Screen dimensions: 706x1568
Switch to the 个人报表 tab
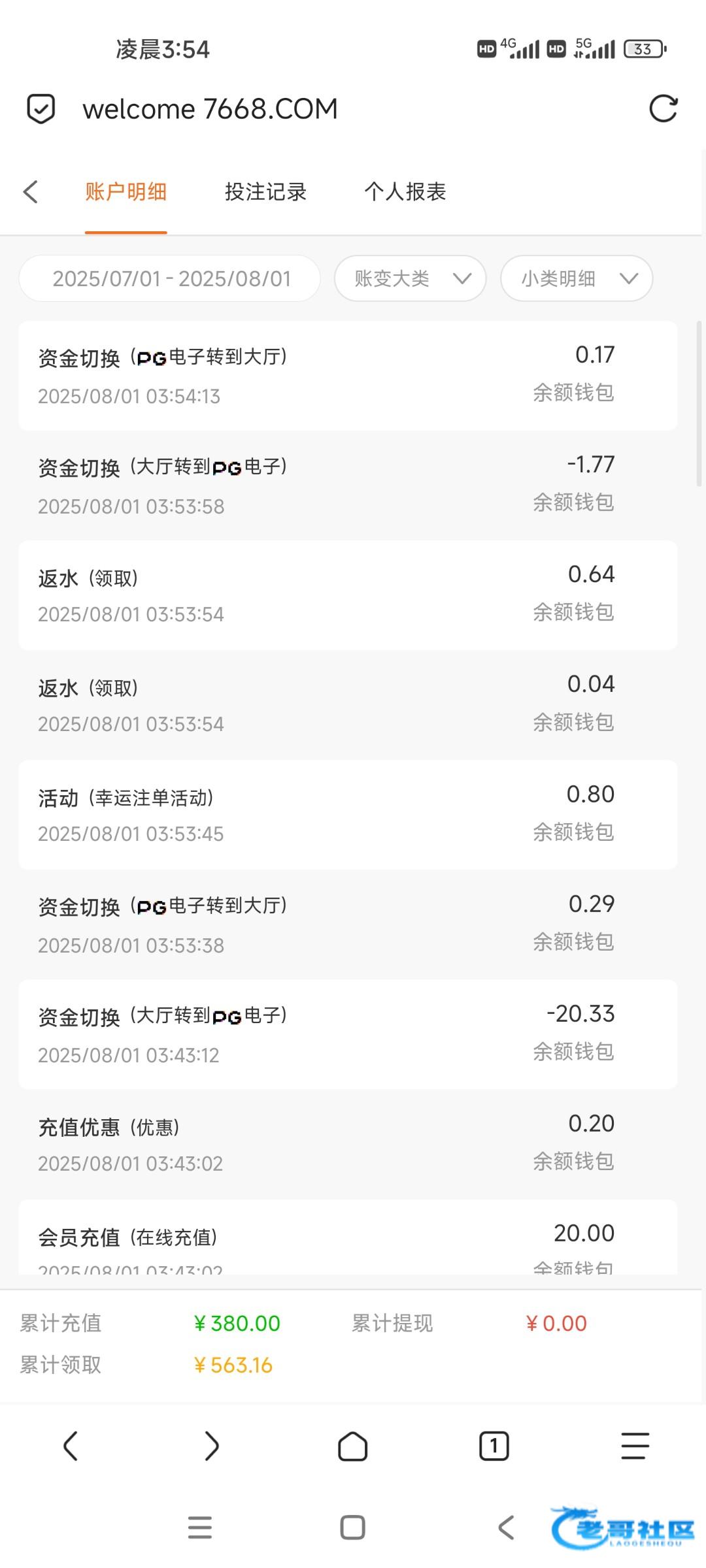[405, 191]
